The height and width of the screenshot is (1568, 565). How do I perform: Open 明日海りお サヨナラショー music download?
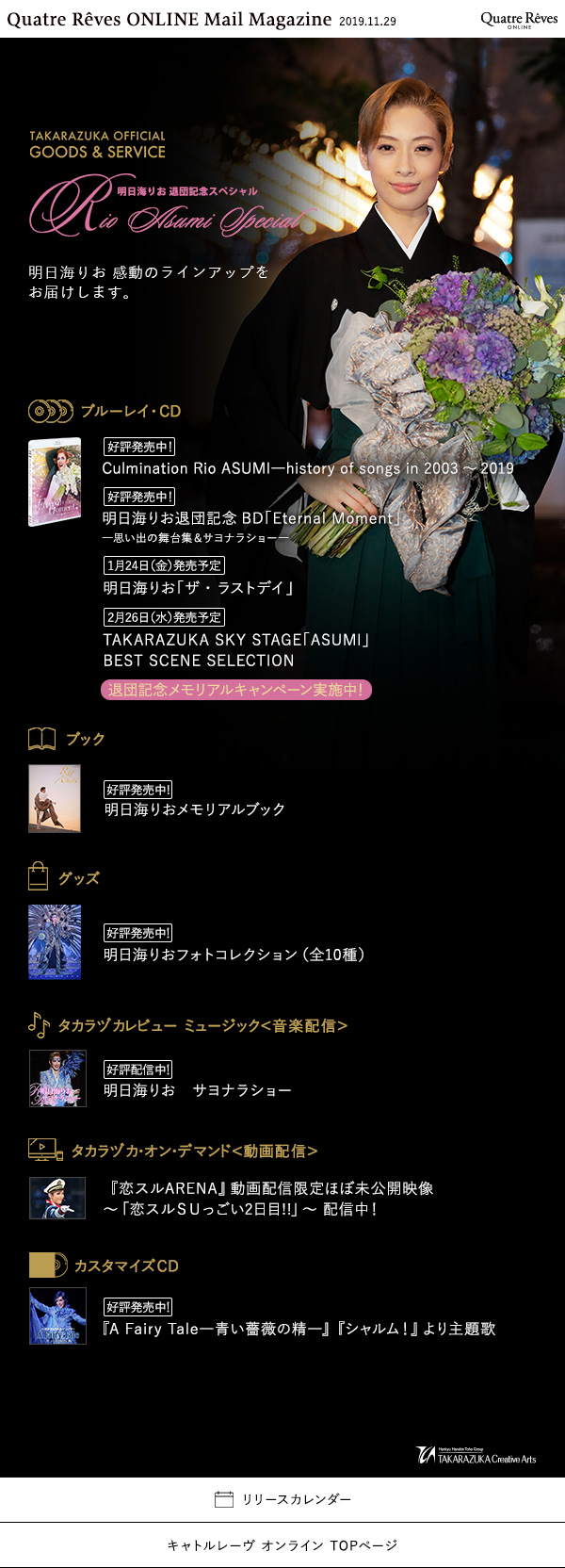(x=197, y=1090)
